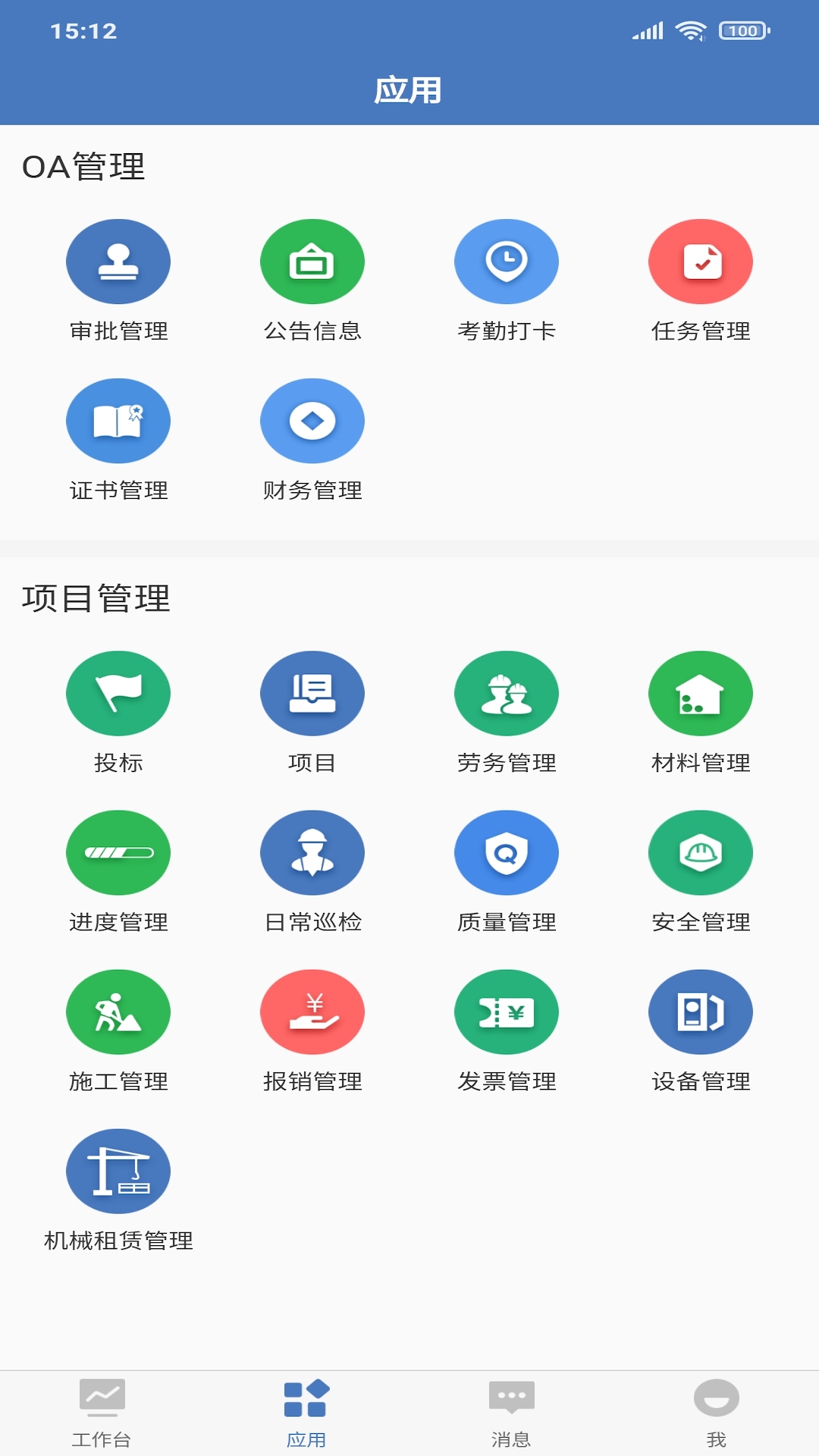This screenshot has width=819, height=1456.
Task: Open the 项目 project module
Action: click(312, 694)
